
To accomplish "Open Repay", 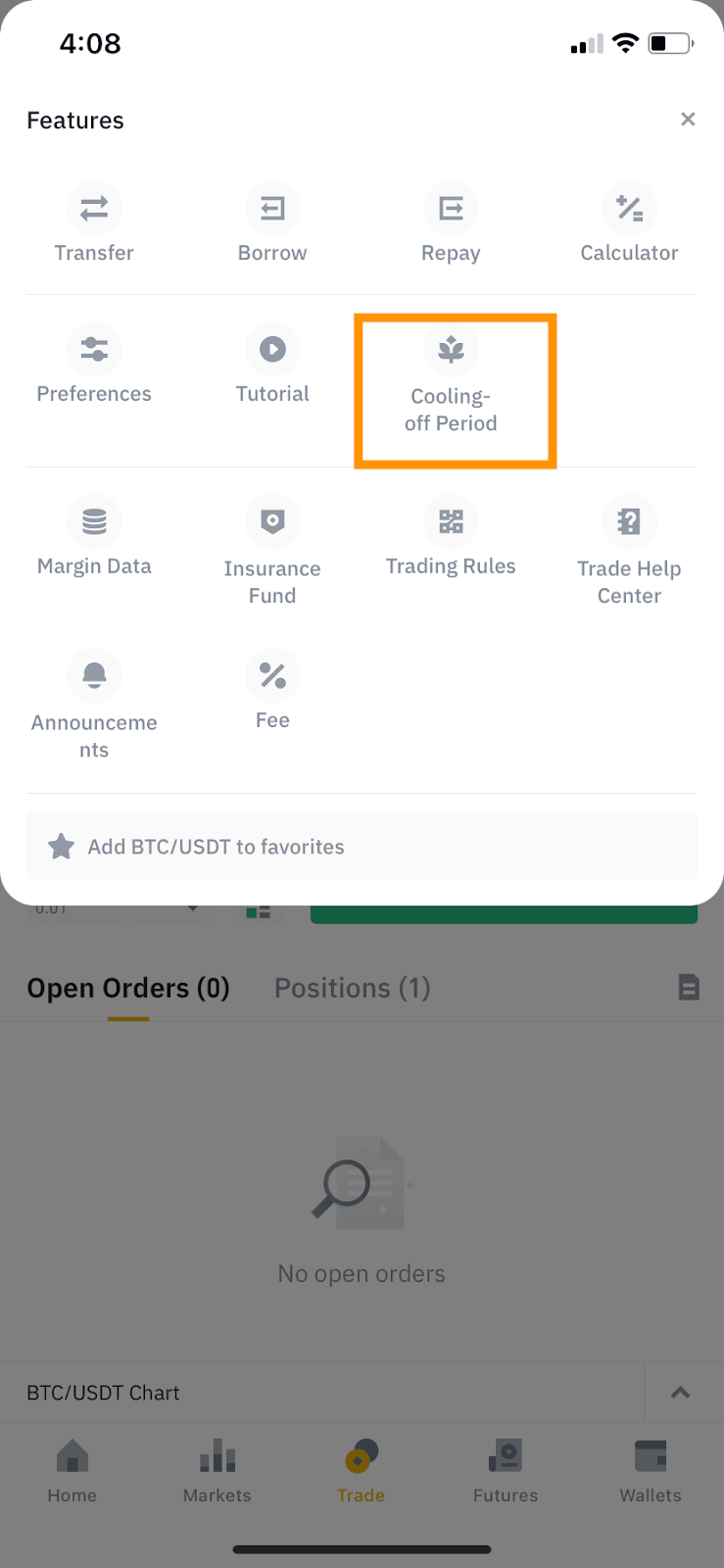I will click(x=451, y=223).
